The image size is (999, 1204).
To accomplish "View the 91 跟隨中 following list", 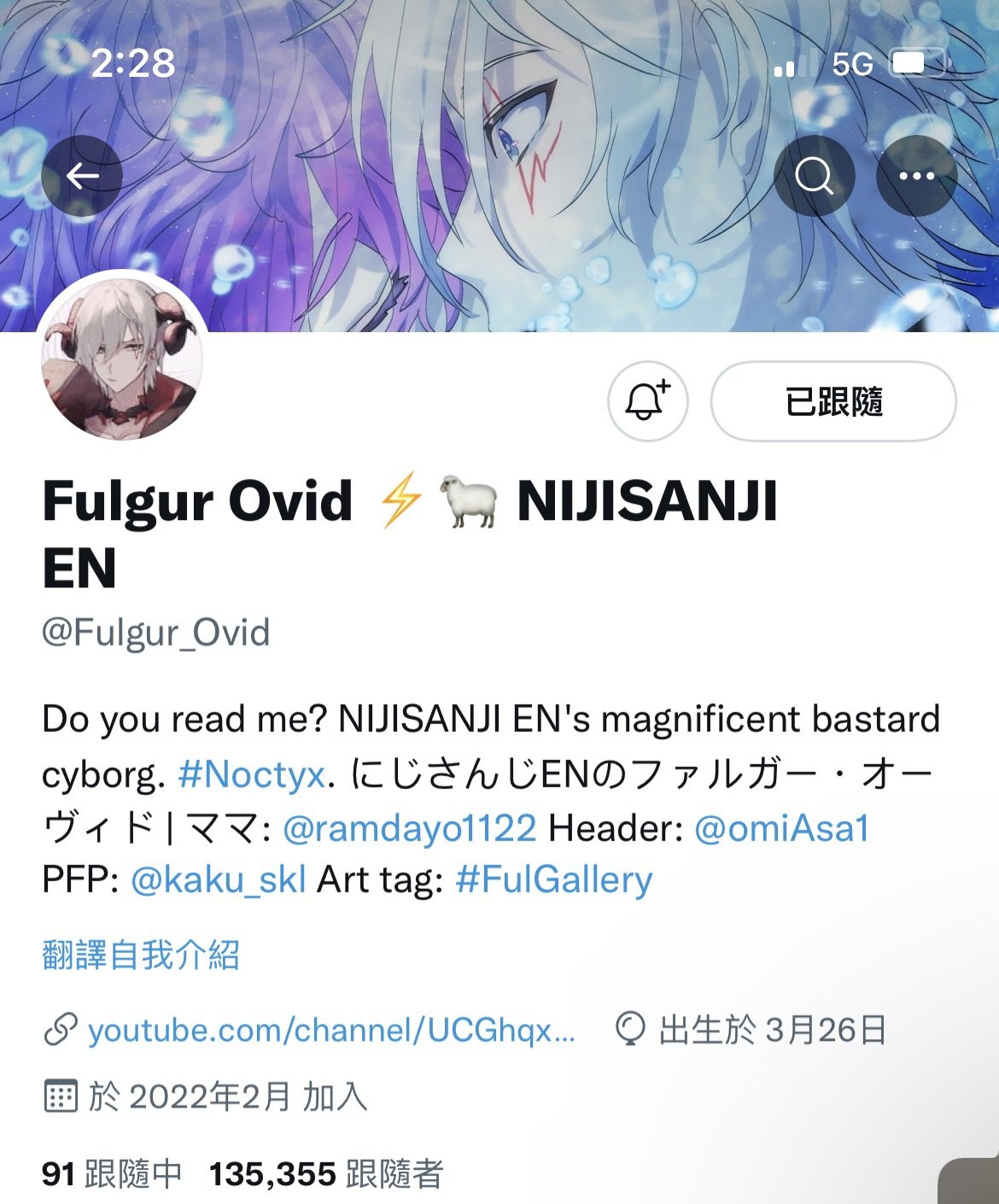I will tap(112, 1174).
